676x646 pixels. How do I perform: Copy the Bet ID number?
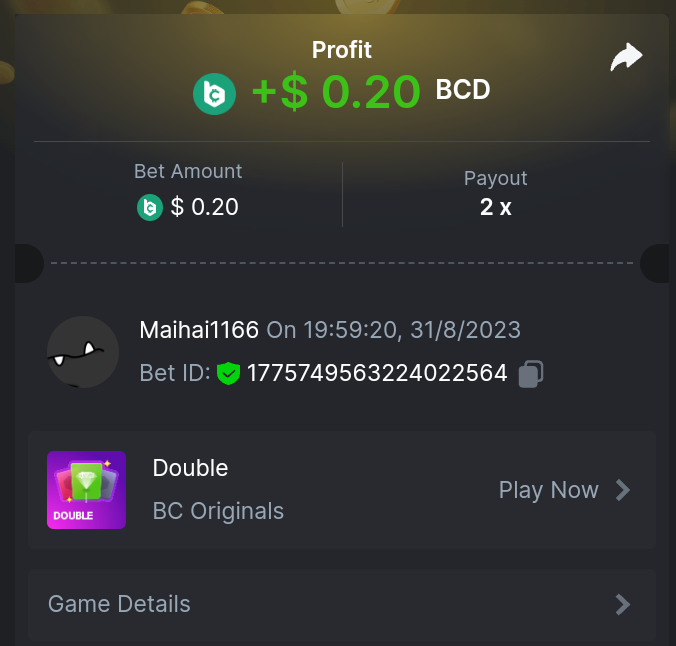(531, 374)
